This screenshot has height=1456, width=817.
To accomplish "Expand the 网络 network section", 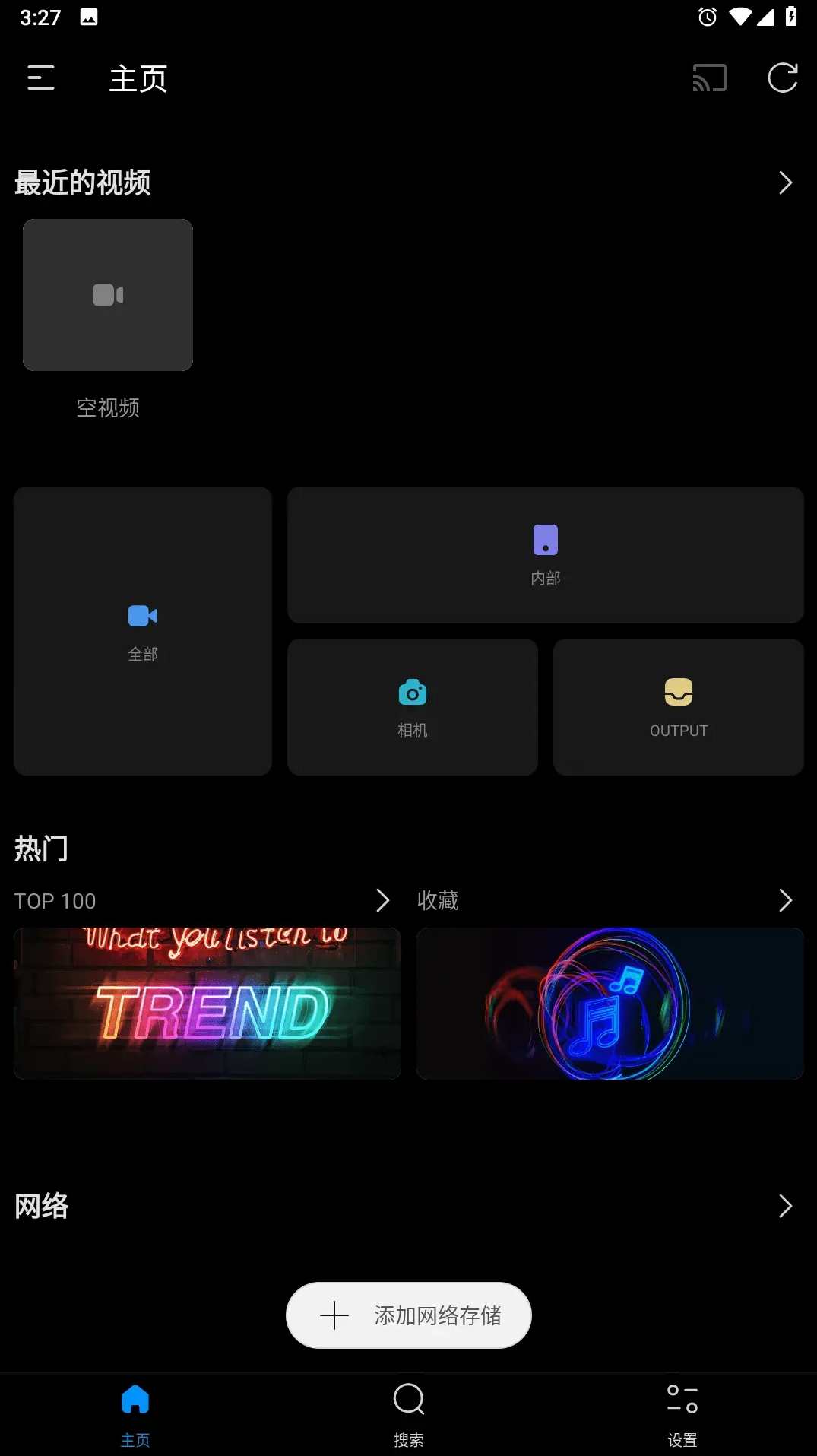I will click(x=785, y=1206).
